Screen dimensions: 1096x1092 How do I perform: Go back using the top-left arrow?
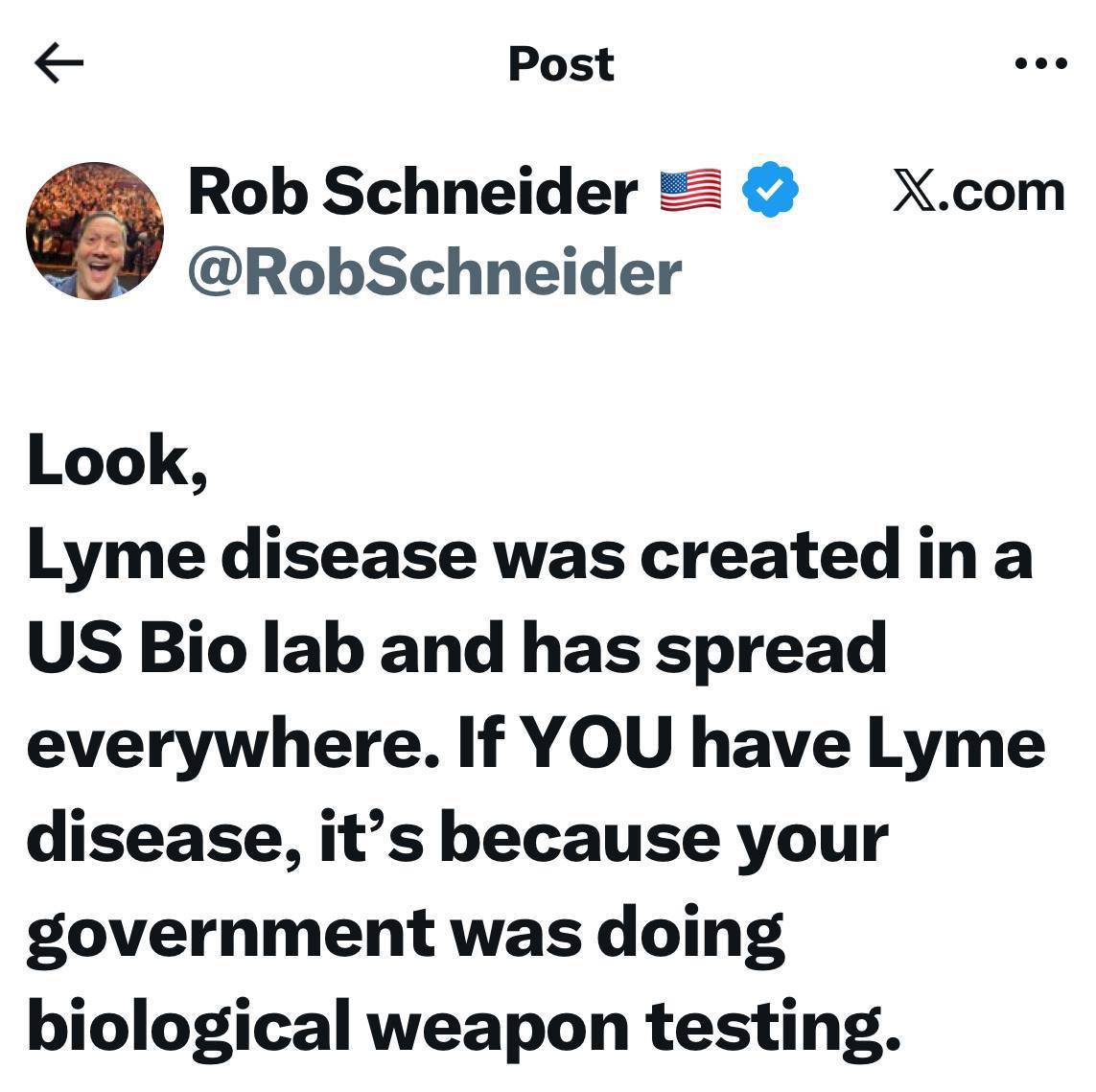pos(58,63)
